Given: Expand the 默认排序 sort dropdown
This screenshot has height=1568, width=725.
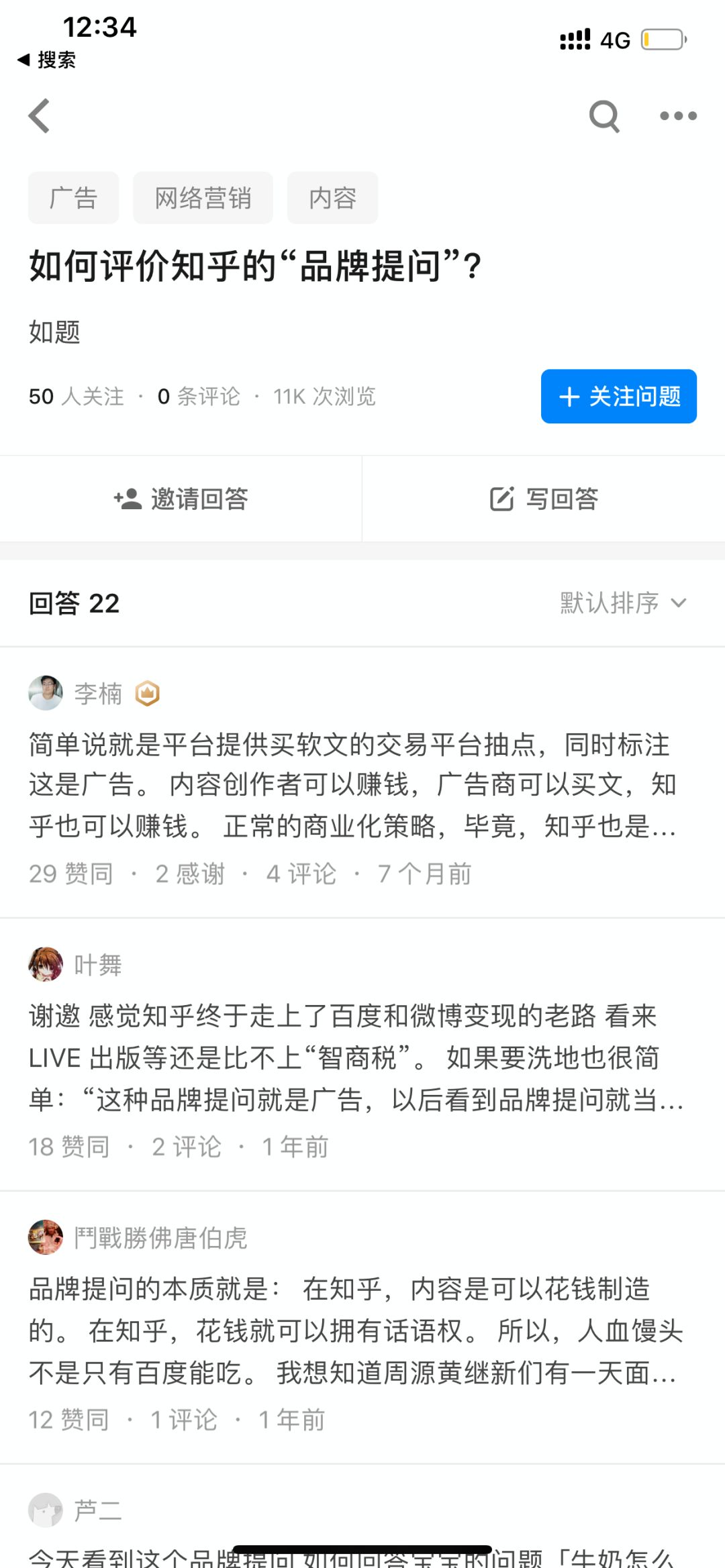Looking at the screenshot, I should click(623, 603).
